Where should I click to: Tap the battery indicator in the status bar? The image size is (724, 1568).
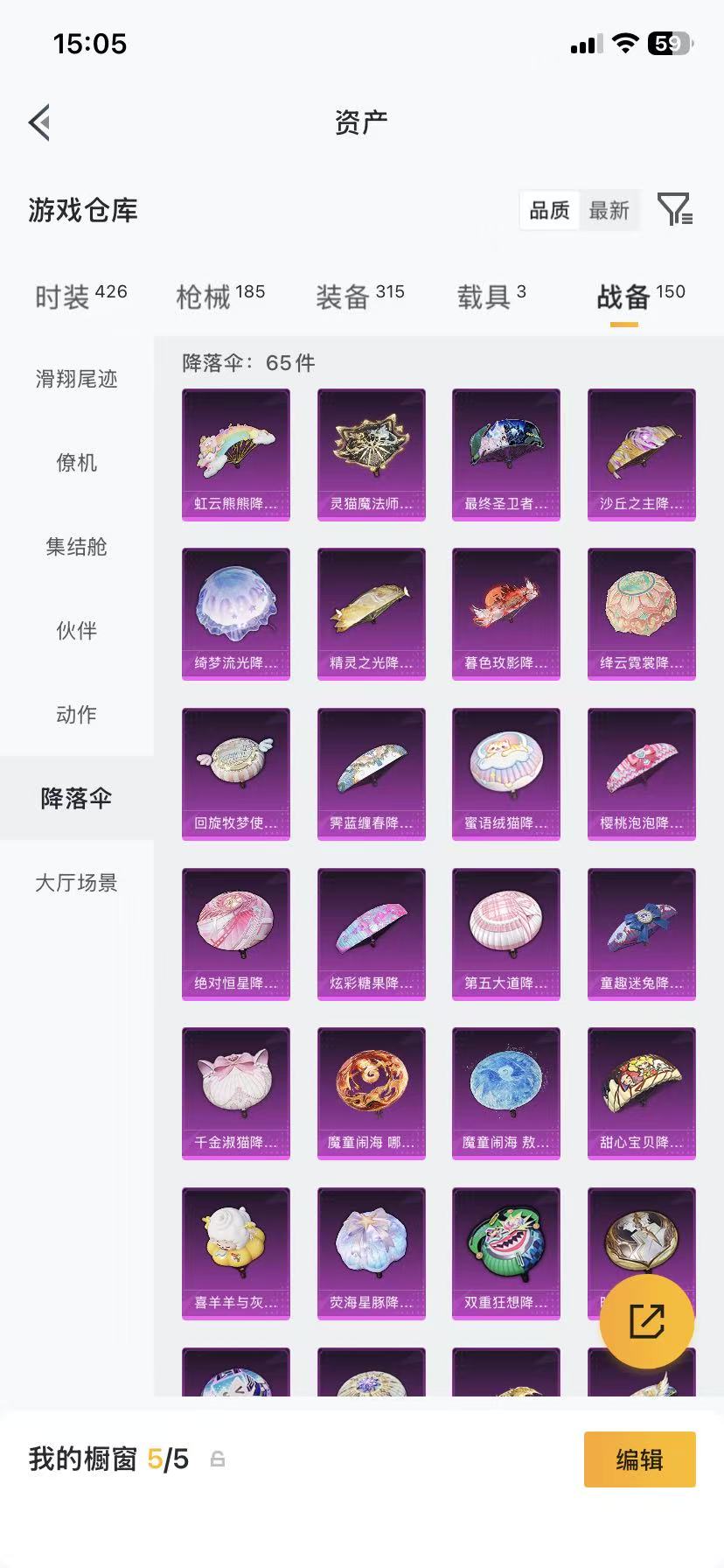666,43
